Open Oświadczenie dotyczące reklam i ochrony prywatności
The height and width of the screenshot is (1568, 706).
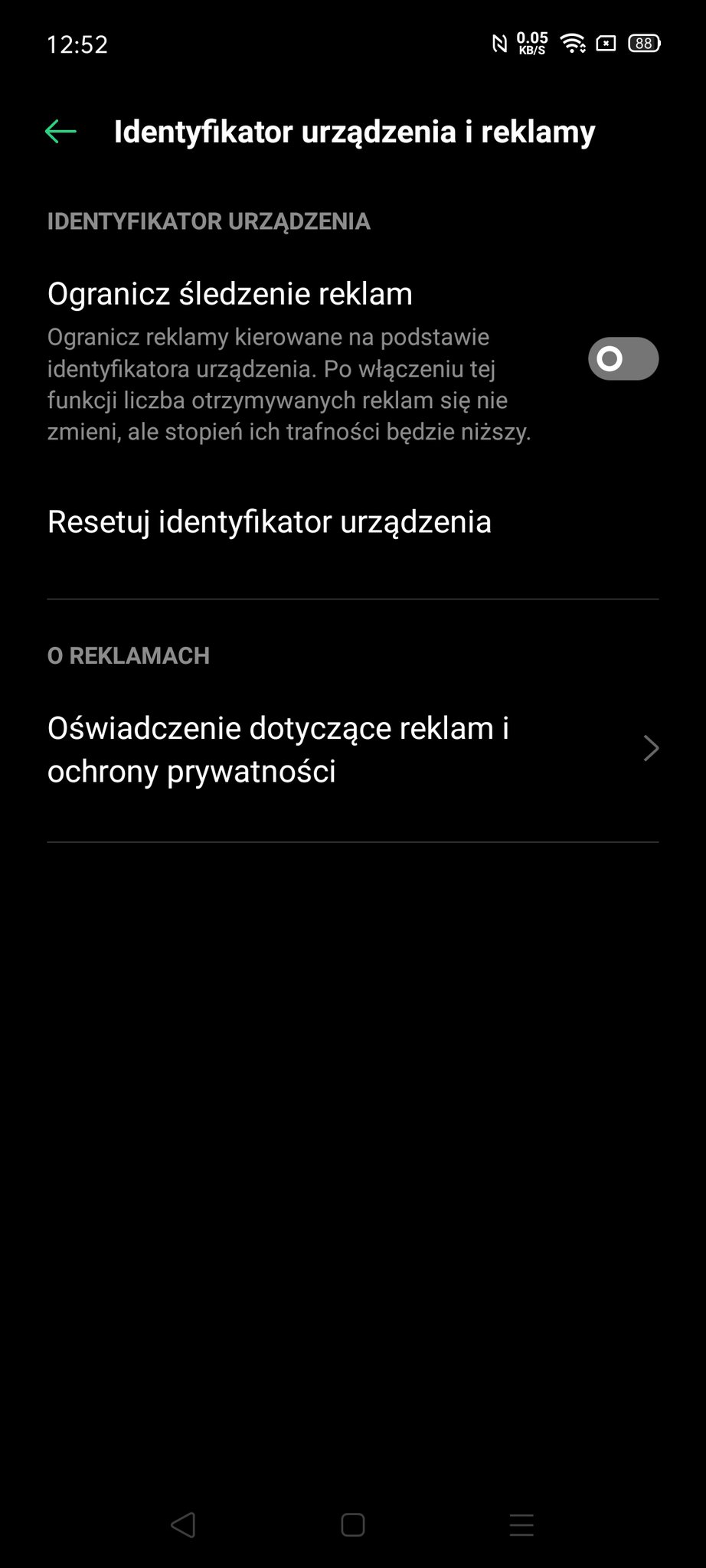[353, 750]
